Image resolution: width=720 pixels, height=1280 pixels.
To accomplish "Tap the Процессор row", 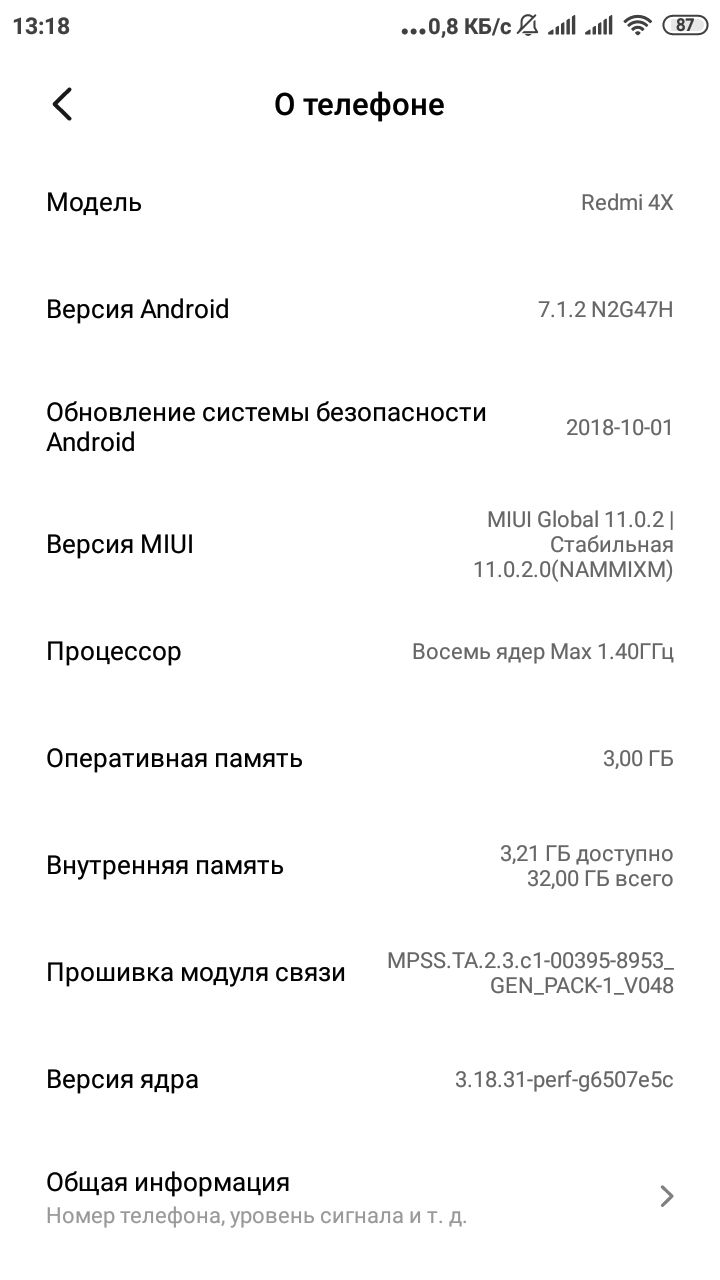I will (360, 652).
